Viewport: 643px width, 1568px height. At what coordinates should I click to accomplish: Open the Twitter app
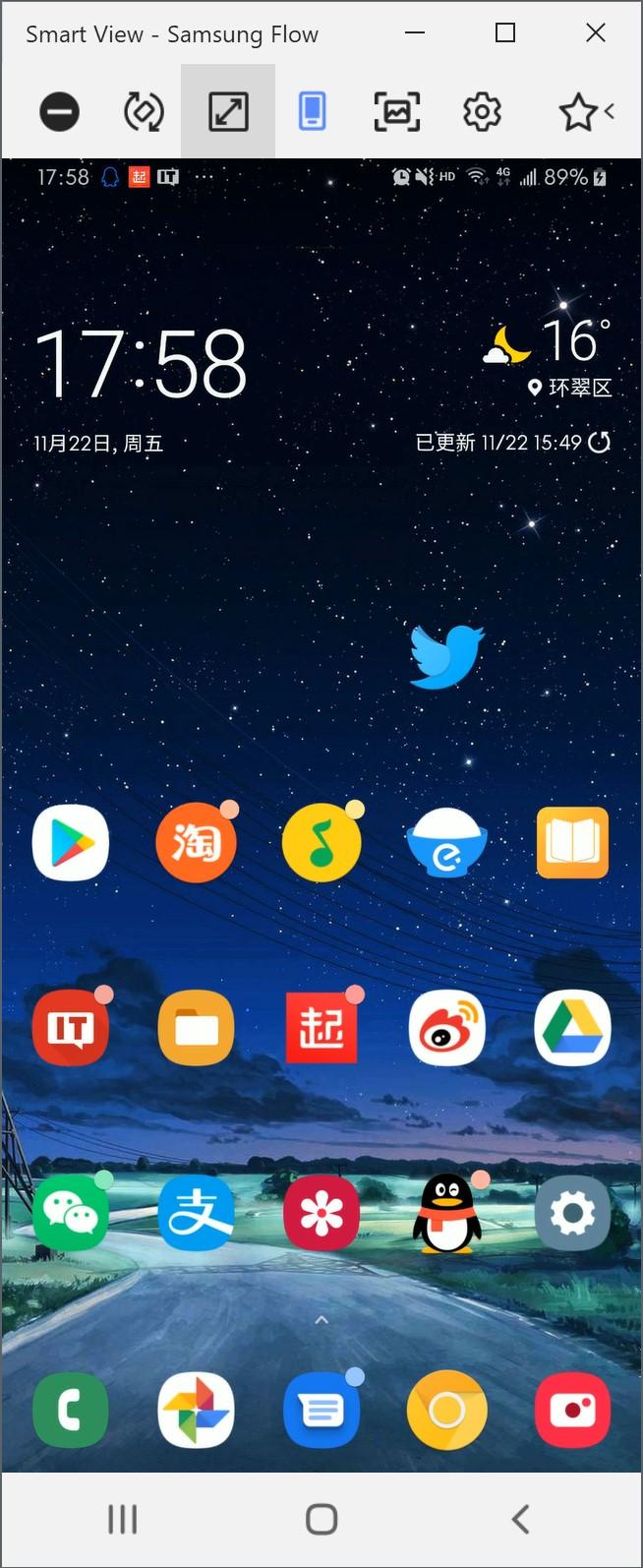pos(446,655)
